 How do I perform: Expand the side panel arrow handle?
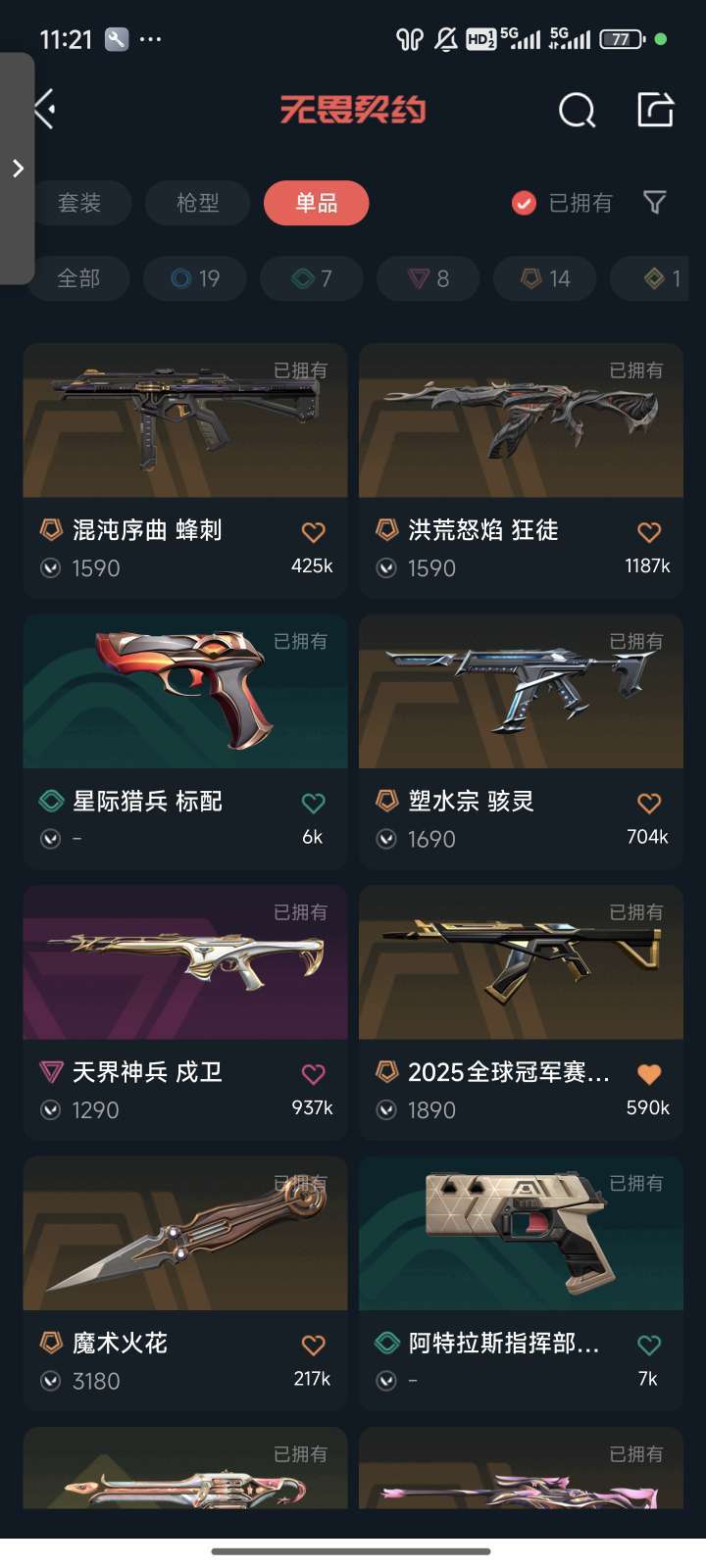pos(18,169)
